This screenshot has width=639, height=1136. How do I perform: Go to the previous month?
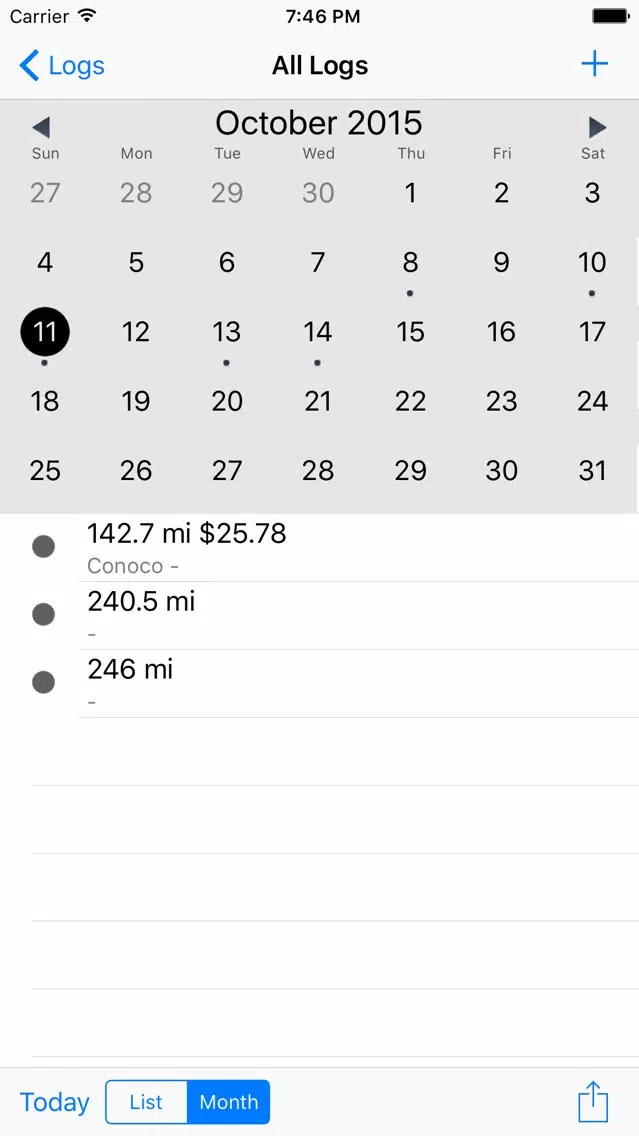point(41,128)
